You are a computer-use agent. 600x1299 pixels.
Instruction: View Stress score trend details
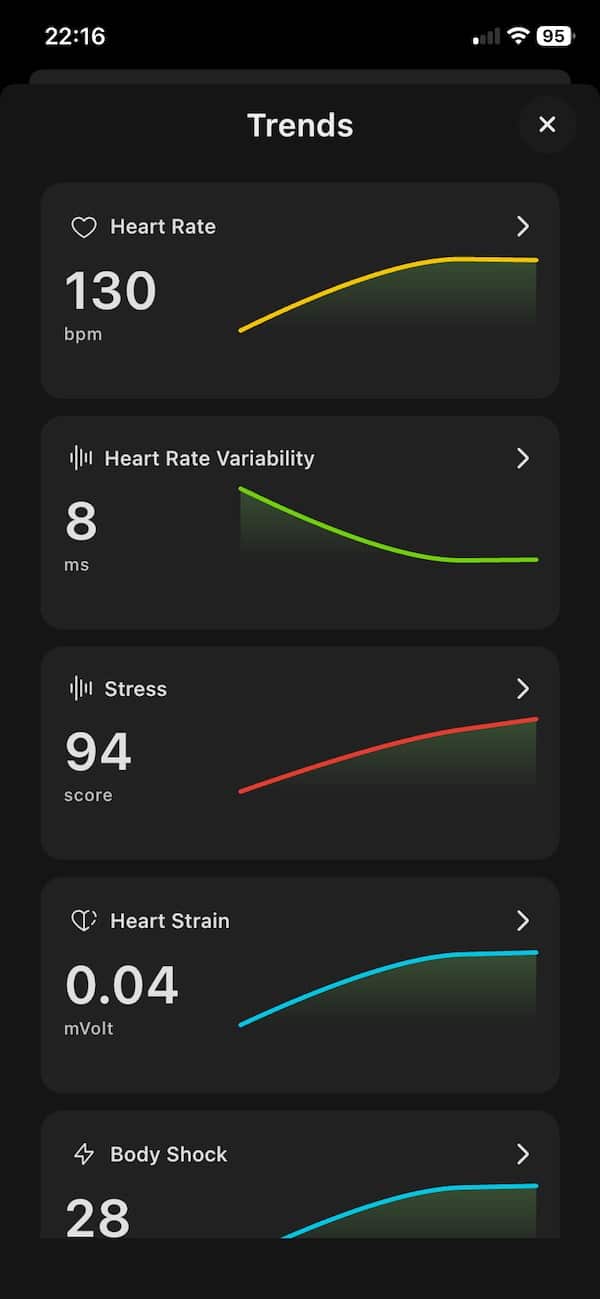click(x=300, y=753)
